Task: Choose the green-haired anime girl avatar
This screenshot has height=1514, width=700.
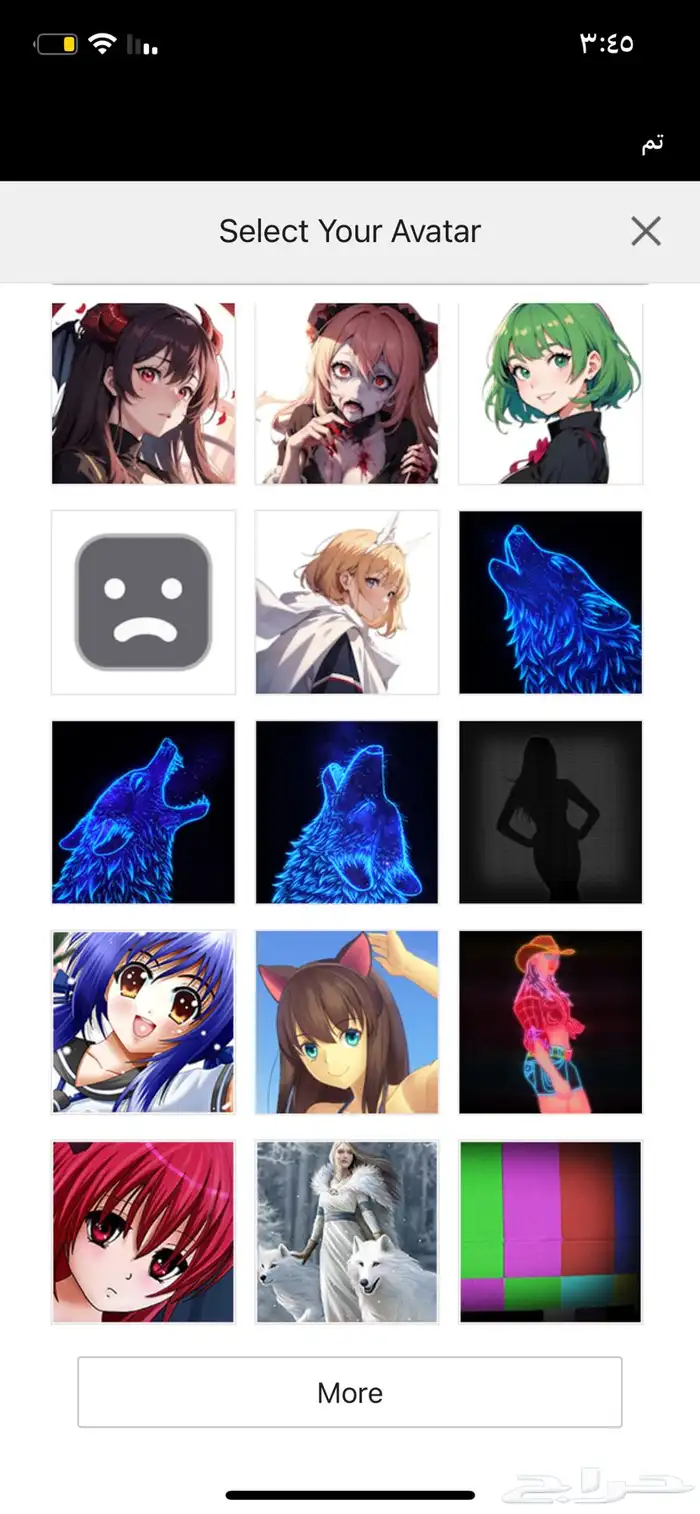Action: 551,393
